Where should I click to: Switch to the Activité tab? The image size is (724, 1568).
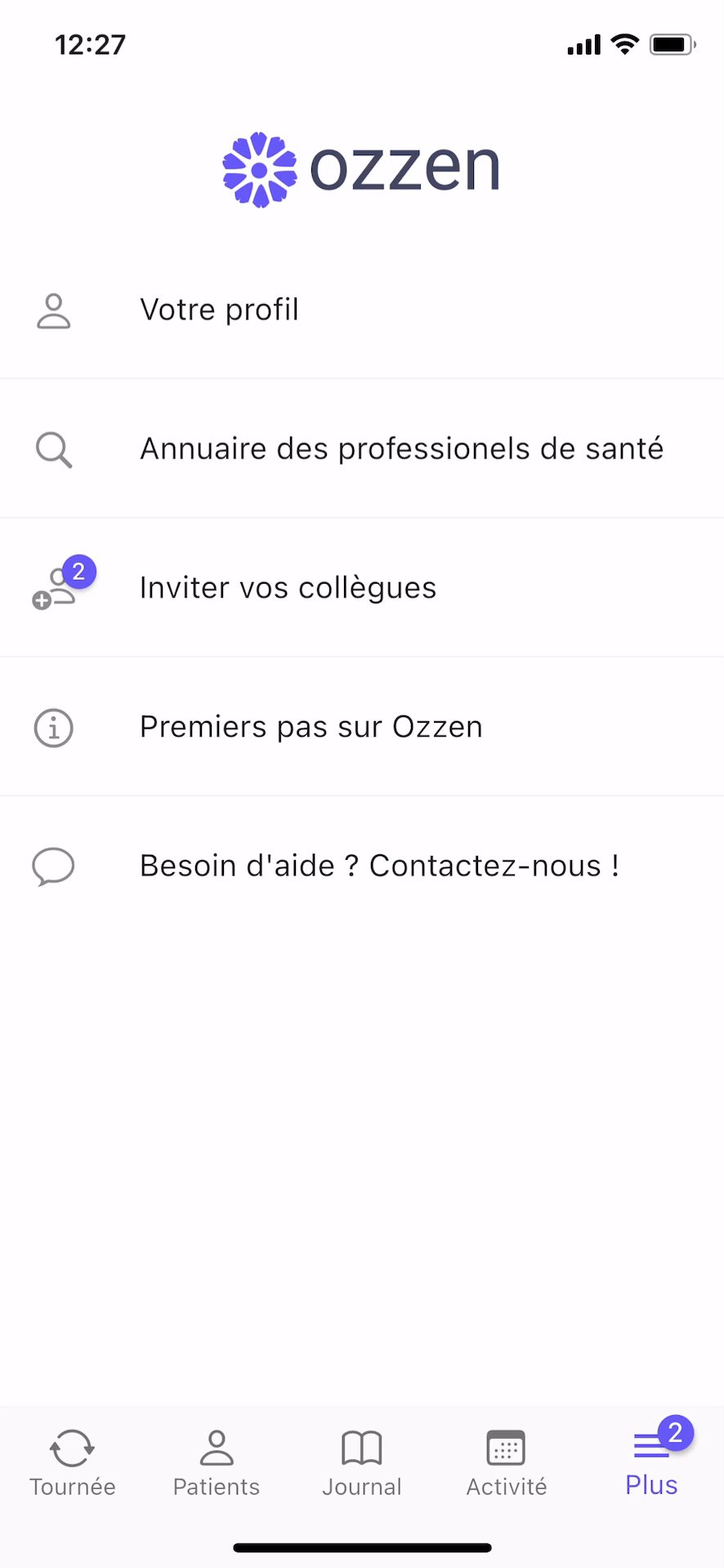507,1463
